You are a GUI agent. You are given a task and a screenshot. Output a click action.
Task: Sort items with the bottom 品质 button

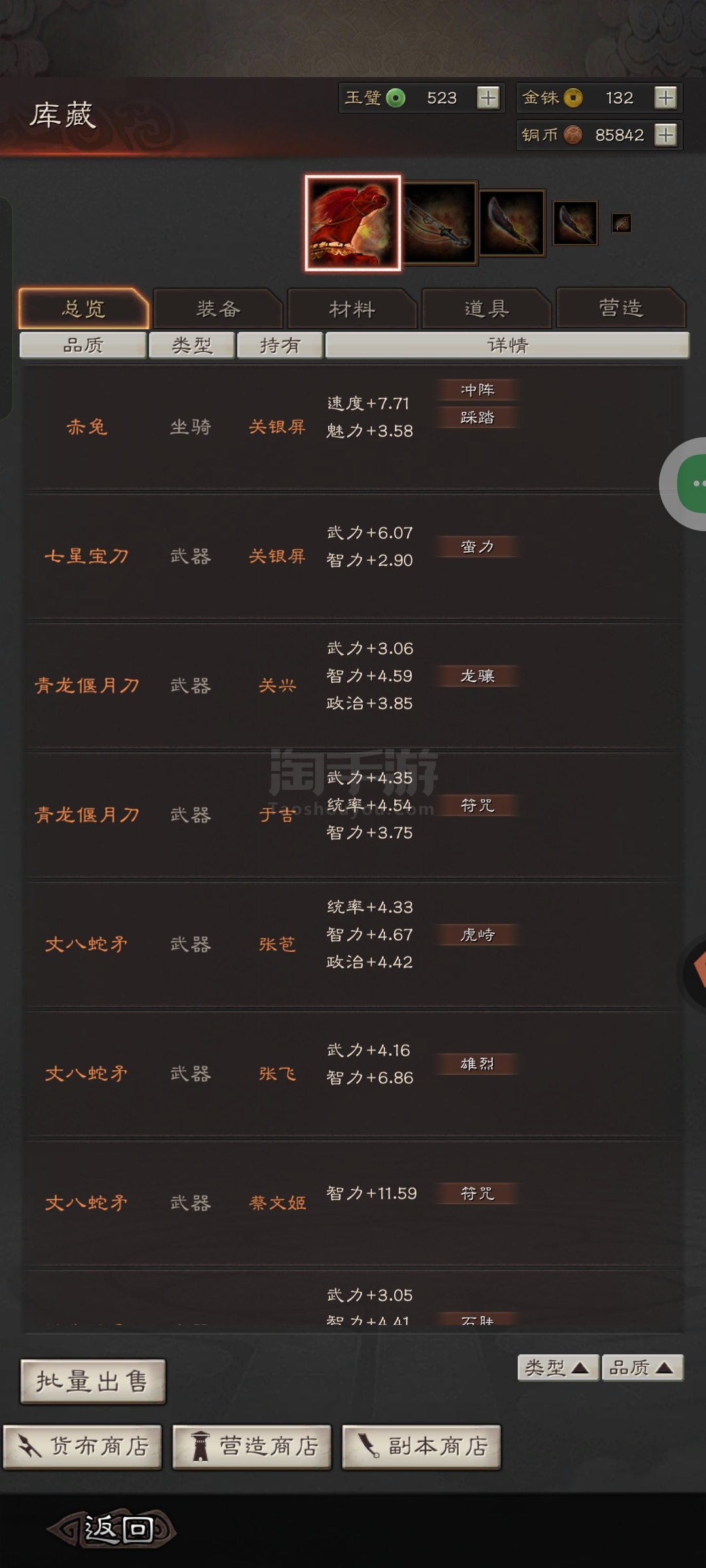click(x=641, y=1367)
